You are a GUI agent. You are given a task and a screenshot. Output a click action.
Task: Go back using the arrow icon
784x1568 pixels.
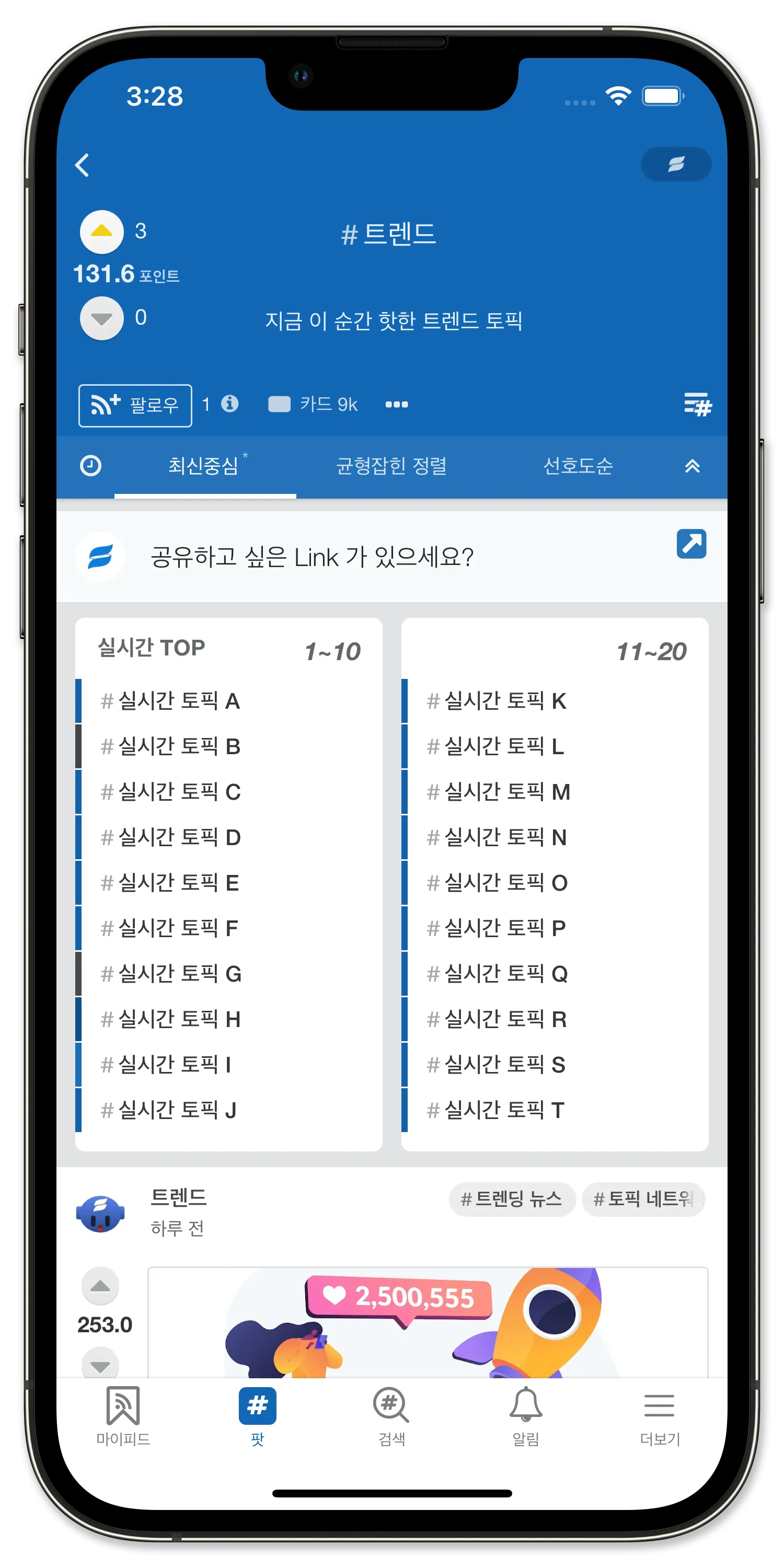(x=83, y=165)
